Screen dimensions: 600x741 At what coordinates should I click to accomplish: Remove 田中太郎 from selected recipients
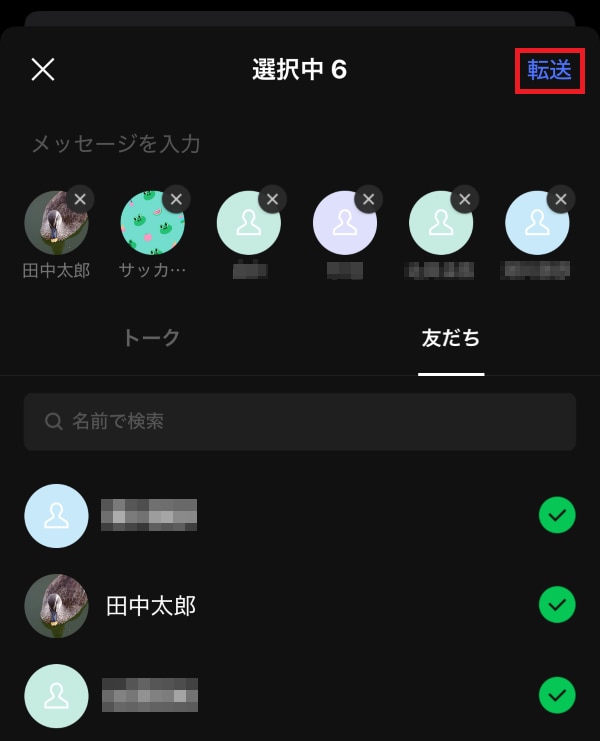pyautogui.click(x=81, y=199)
